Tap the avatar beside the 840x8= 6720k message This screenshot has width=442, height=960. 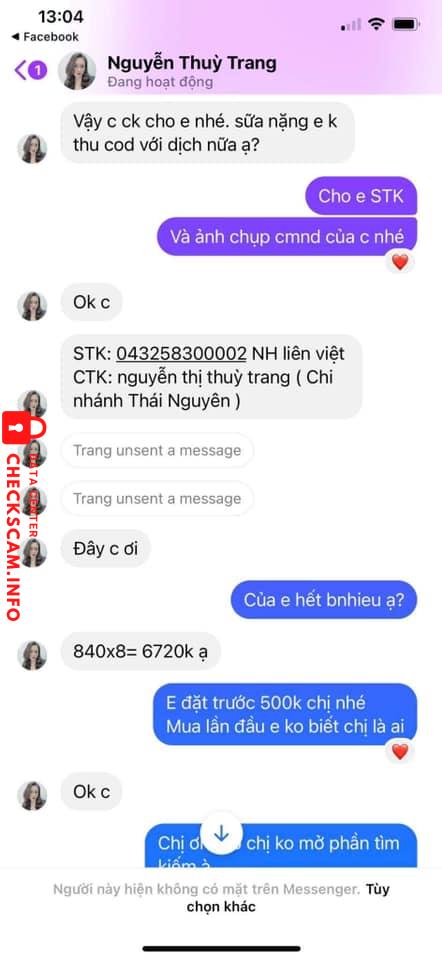tap(32, 656)
